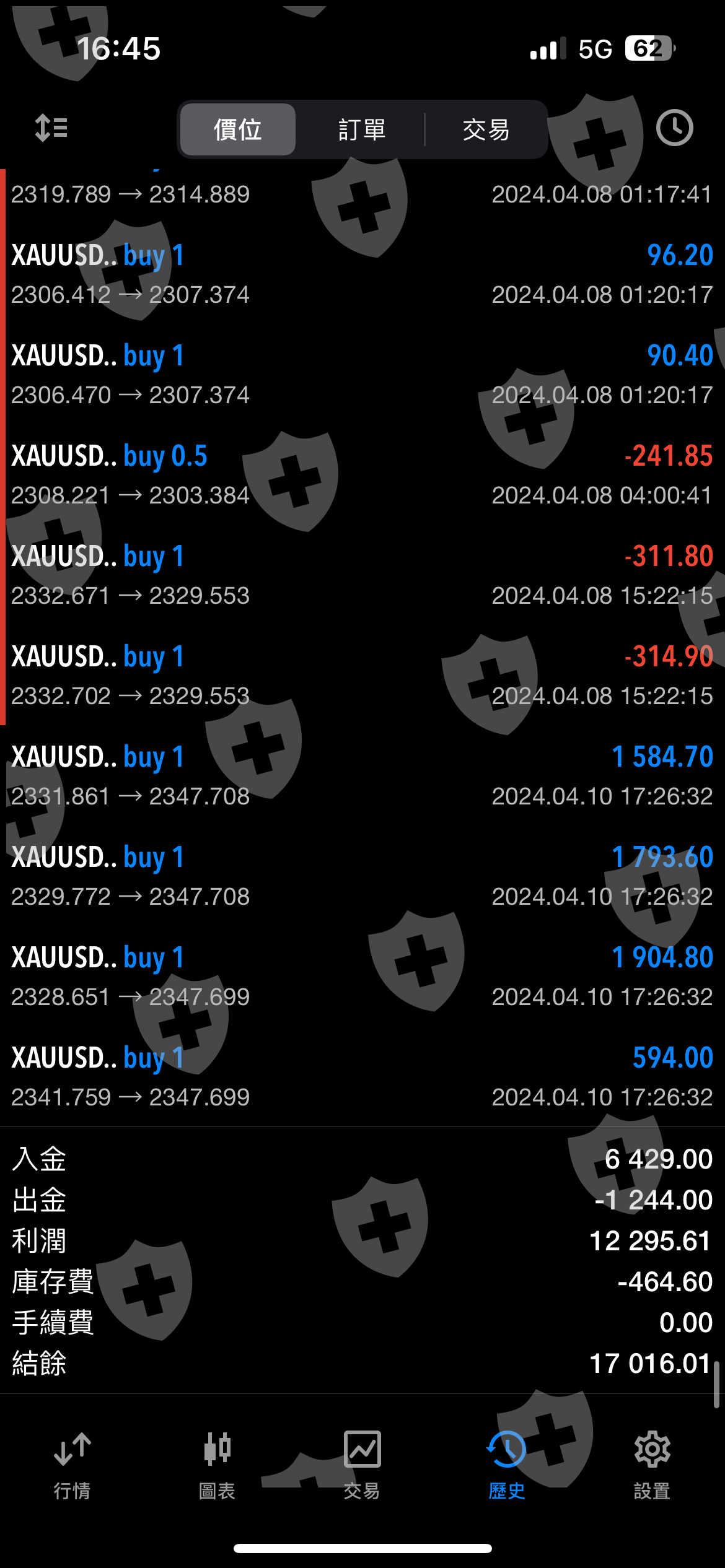
Task: Switch to the 交易 segment at the top
Action: 486,129
